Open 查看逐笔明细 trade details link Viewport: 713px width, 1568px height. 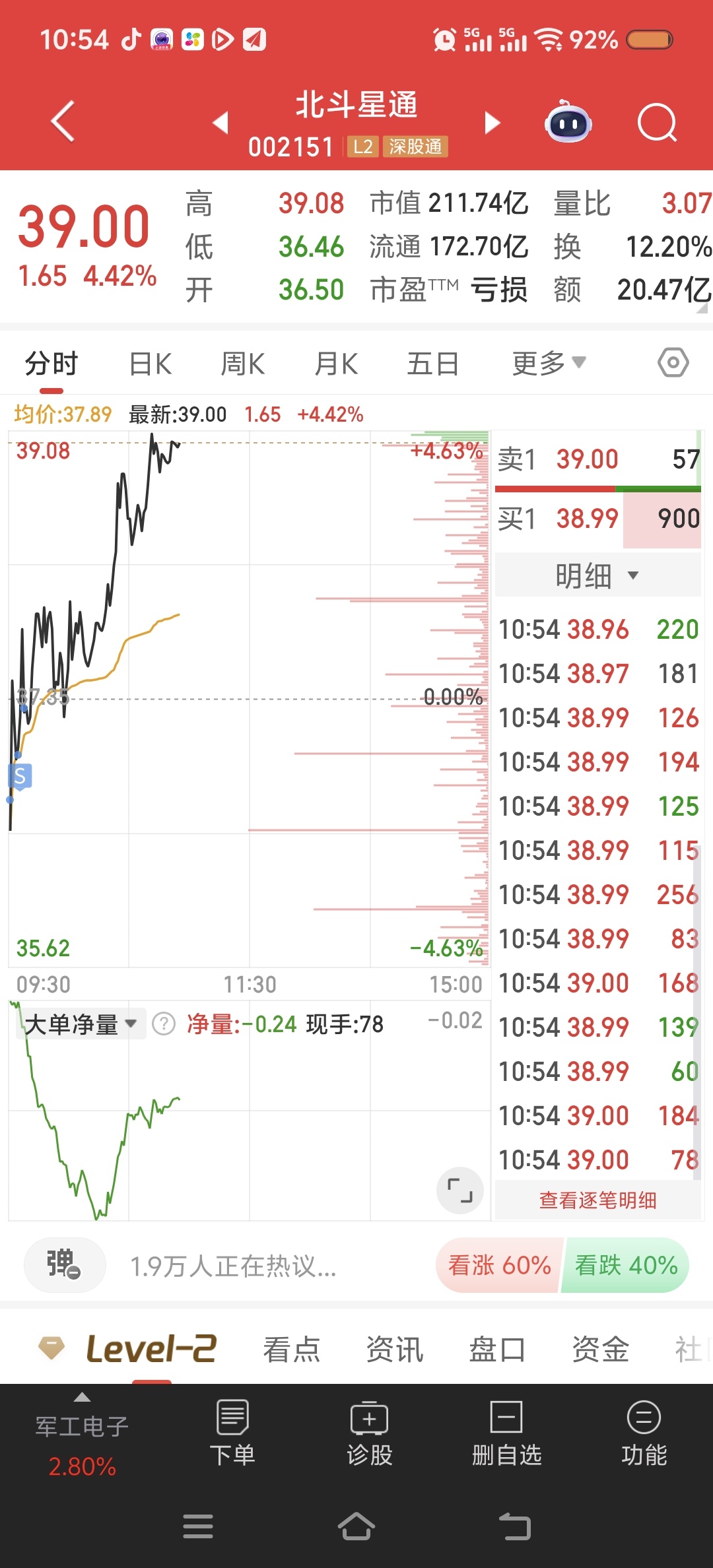597,1200
